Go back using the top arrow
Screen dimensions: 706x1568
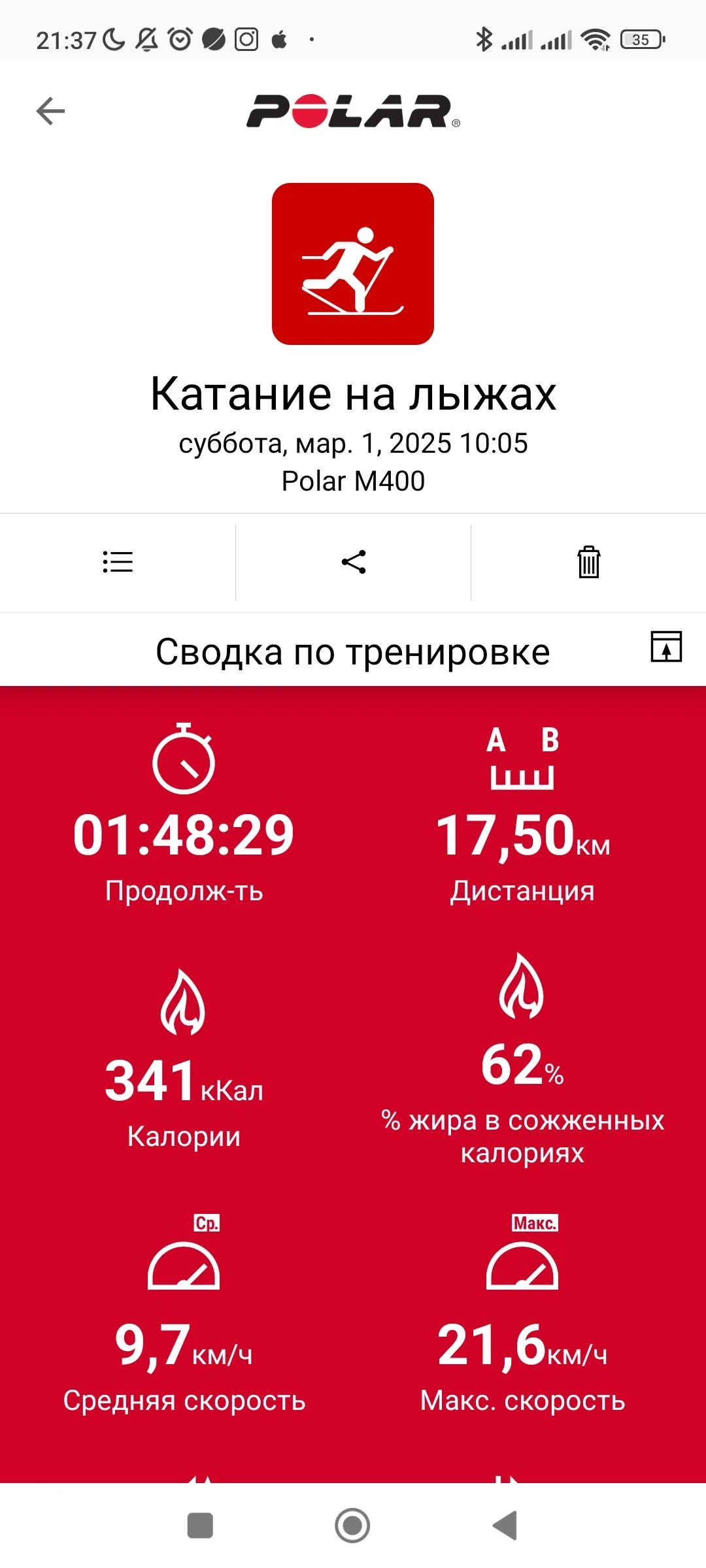(50, 111)
